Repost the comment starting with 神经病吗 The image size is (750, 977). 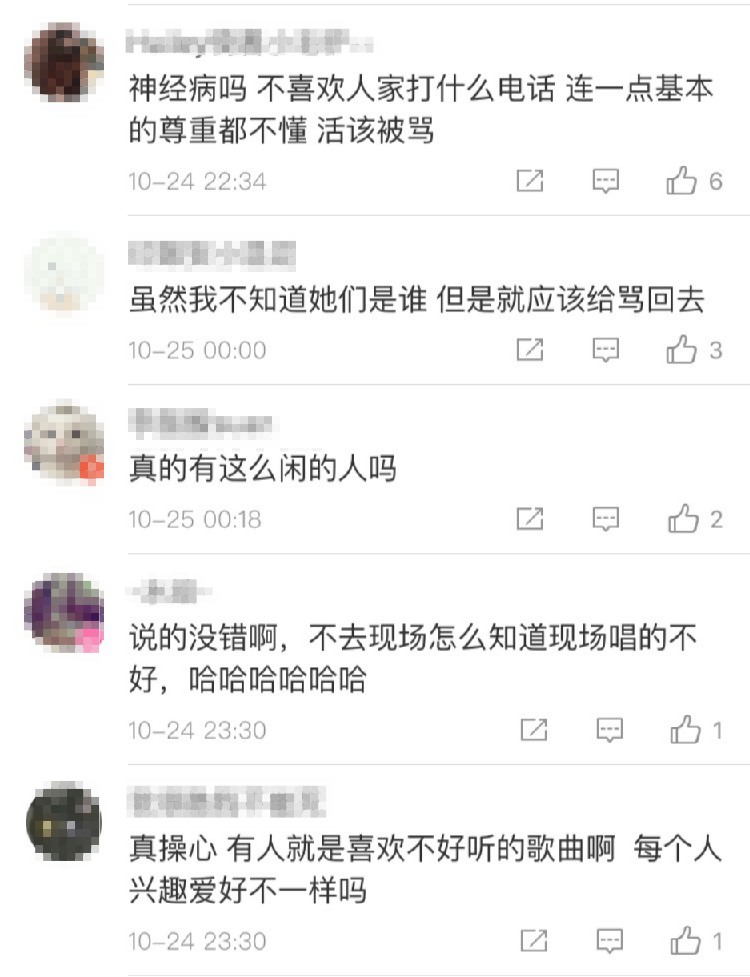(530, 181)
